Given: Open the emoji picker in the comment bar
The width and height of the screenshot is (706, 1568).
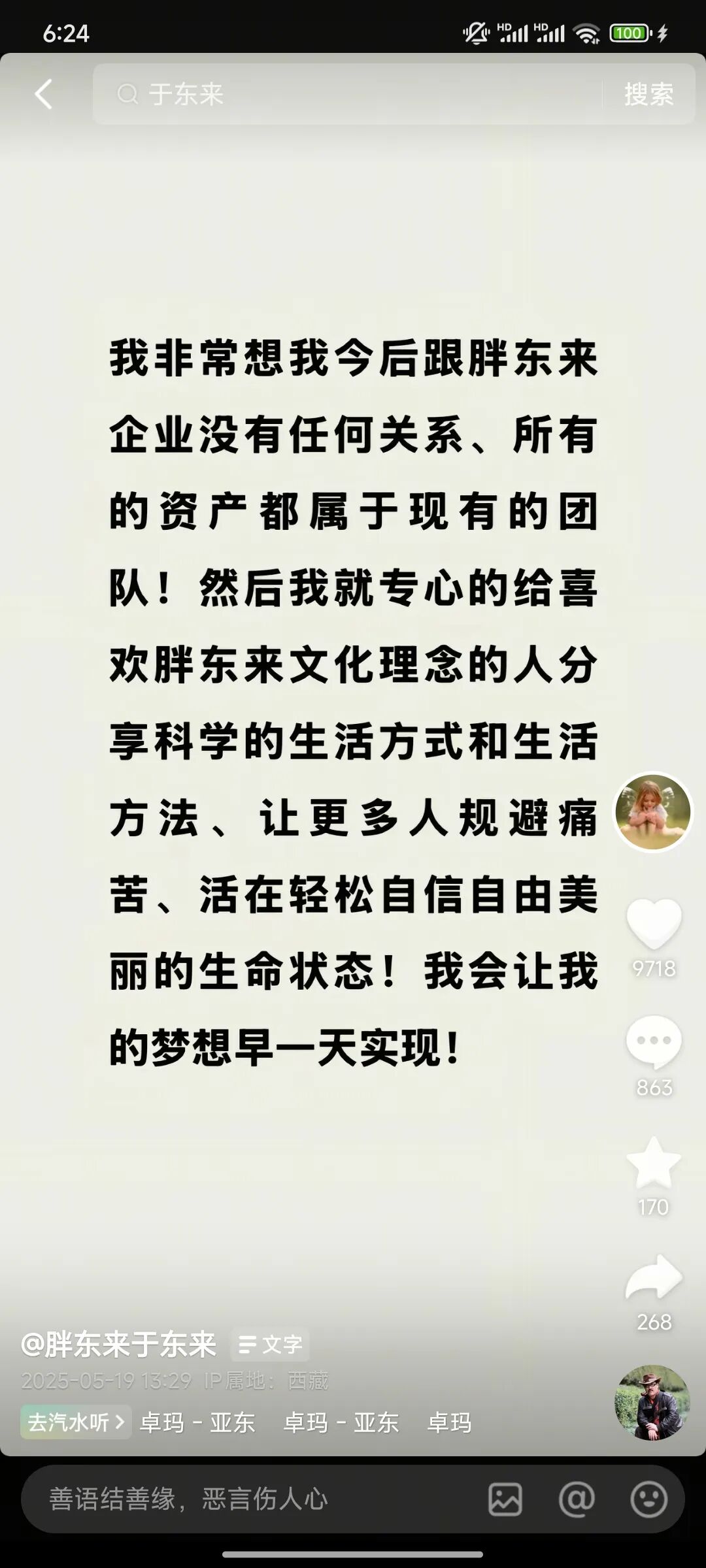Looking at the screenshot, I should 648,1499.
